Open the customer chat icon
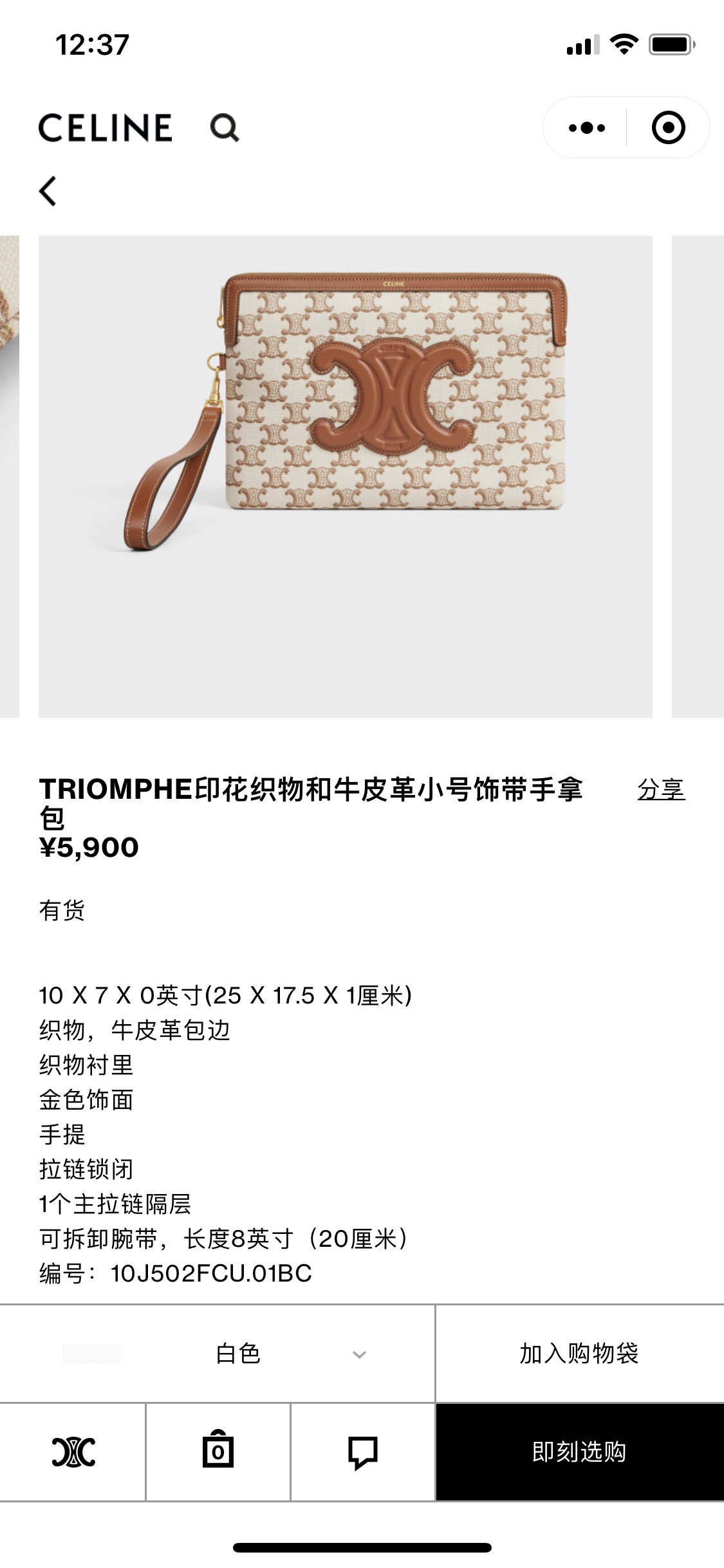The height and width of the screenshot is (1568, 724). 363,1452
